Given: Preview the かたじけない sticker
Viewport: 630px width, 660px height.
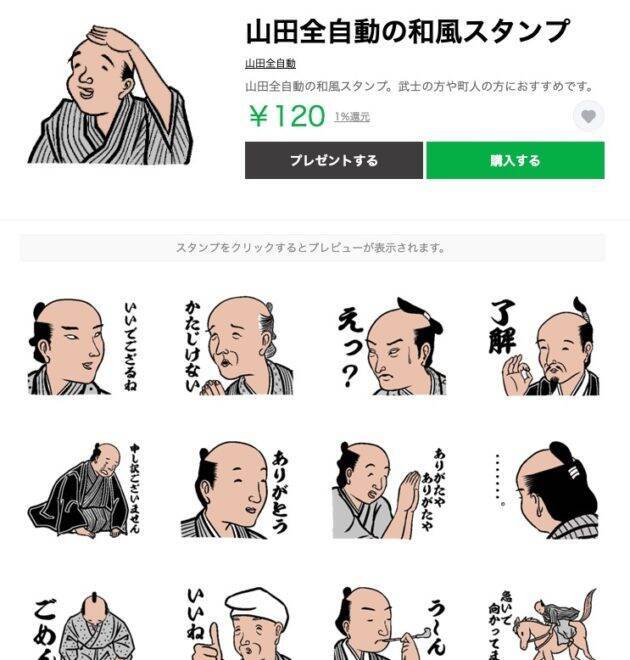Looking at the screenshot, I should [238, 345].
